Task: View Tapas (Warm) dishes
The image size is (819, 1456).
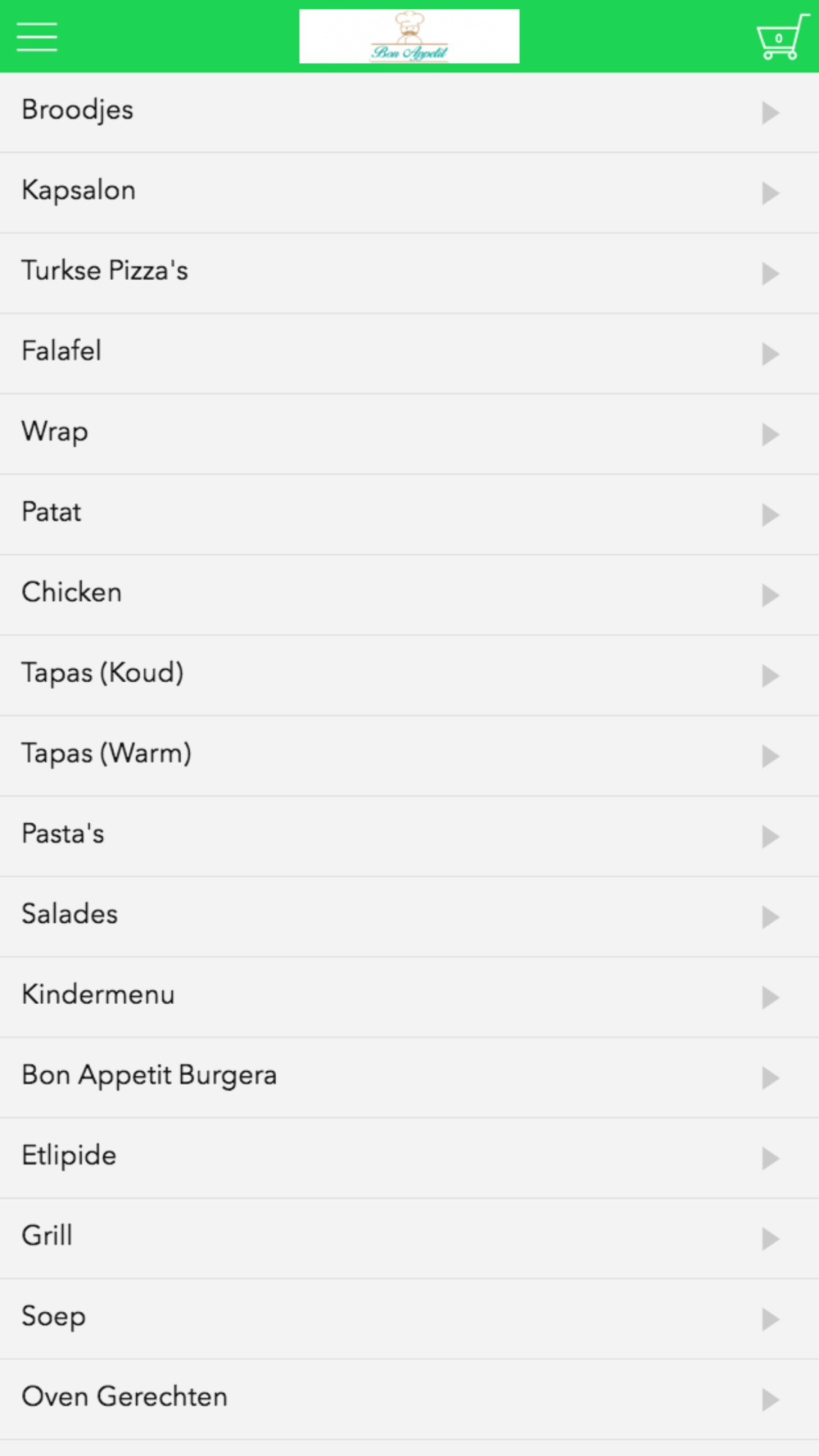Action: pos(409,755)
